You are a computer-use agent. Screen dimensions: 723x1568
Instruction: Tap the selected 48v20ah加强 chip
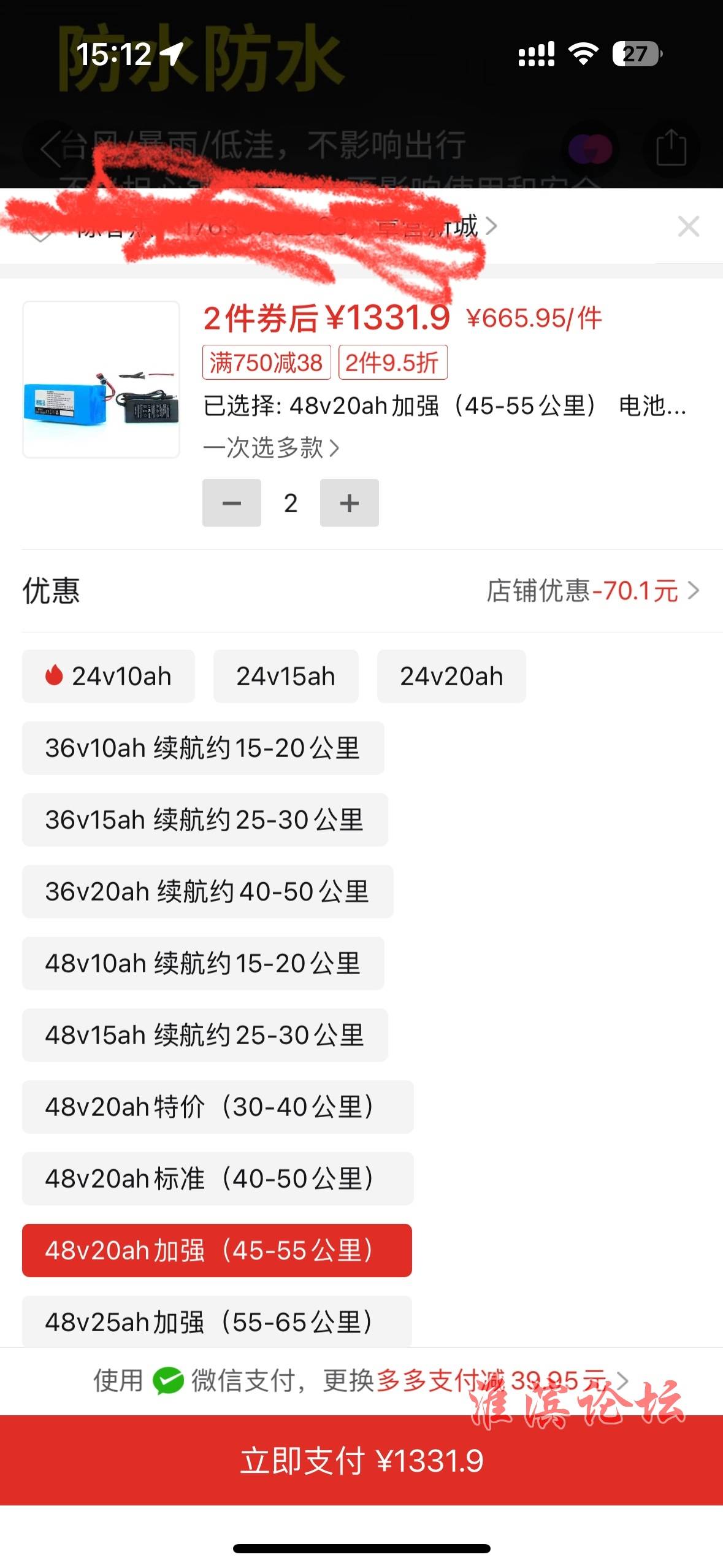(x=217, y=1250)
